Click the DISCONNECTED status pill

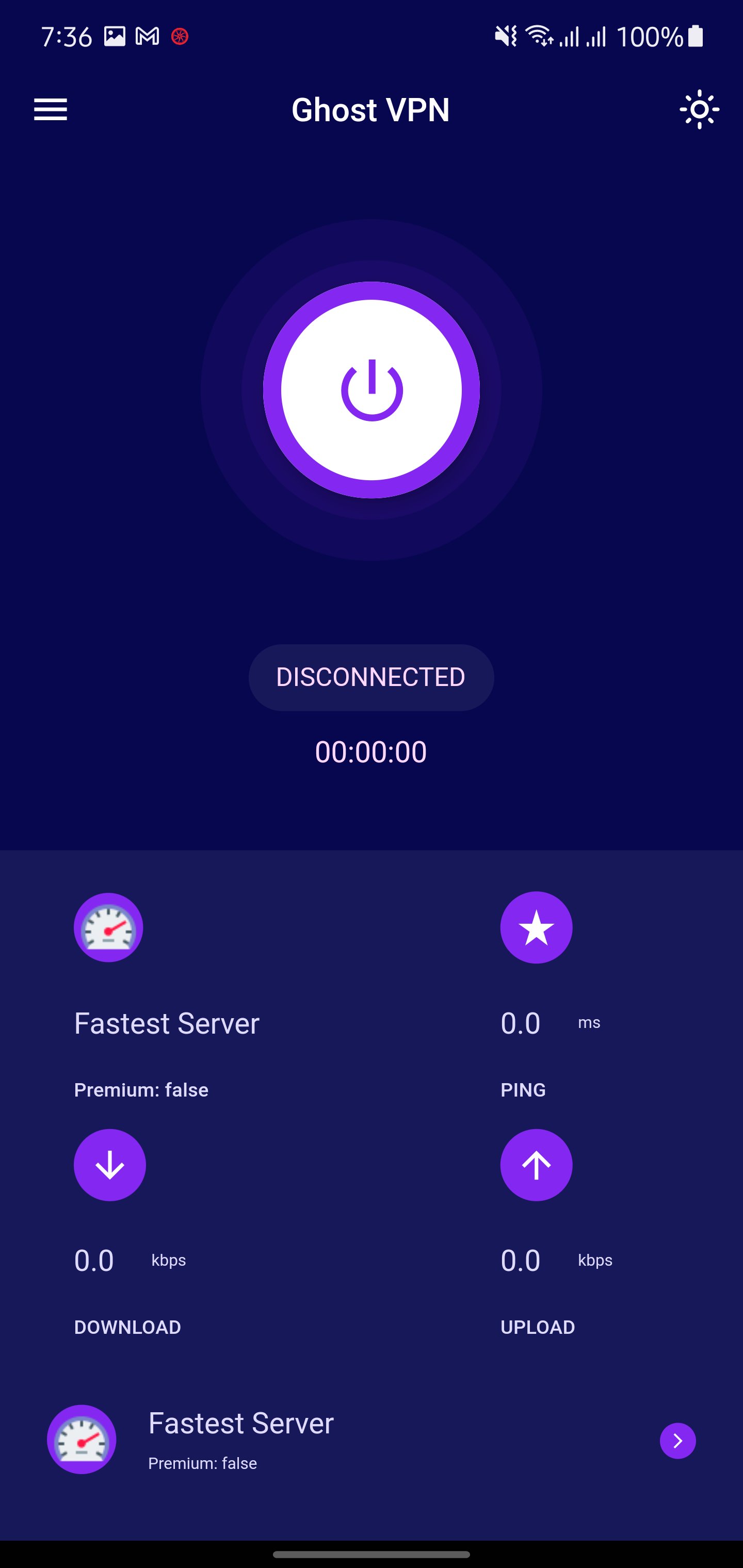point(371,677)
